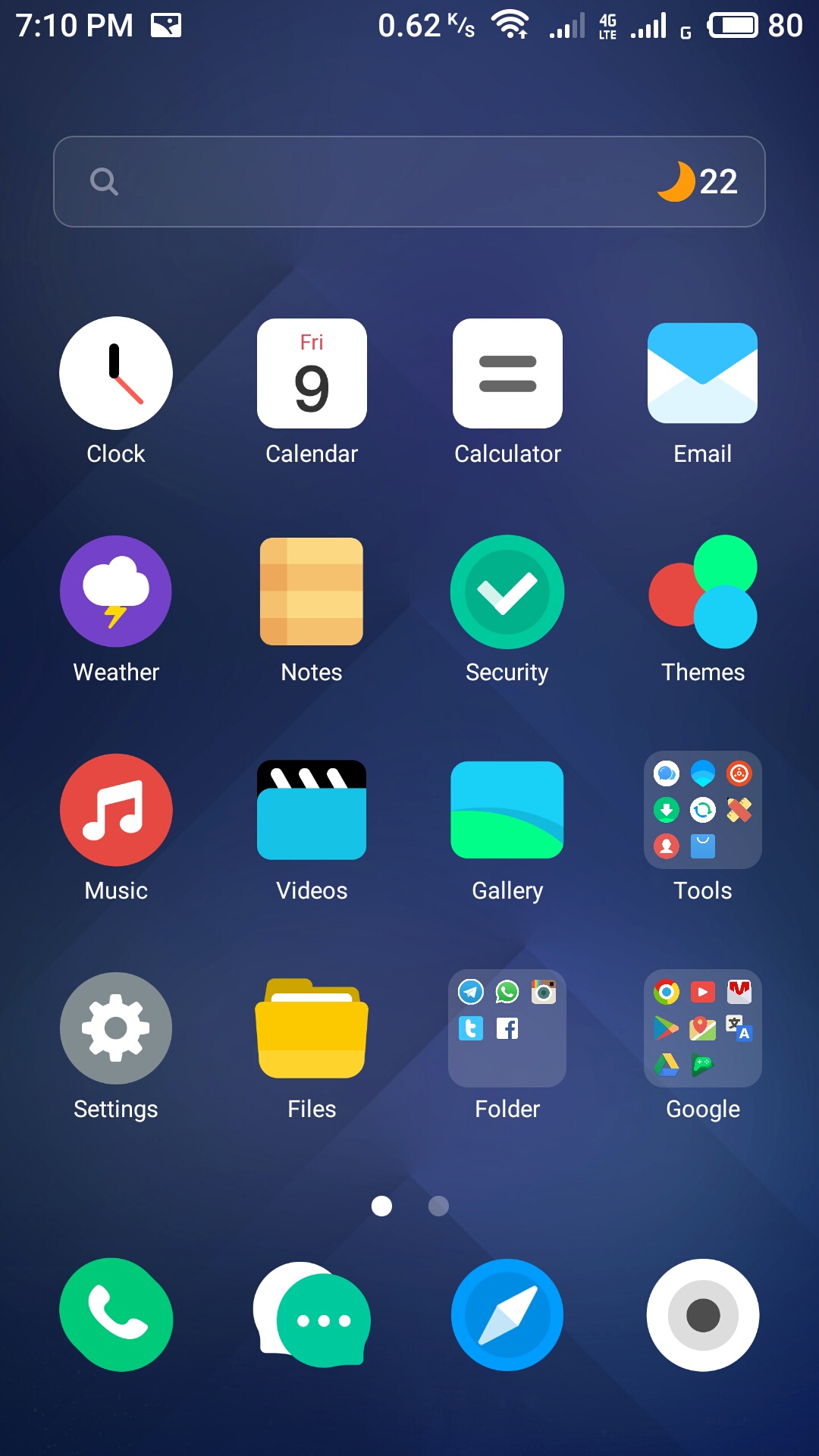Open the Phone dialer
This screenshot has height=1456, width=819.
tap(115, 1316)
